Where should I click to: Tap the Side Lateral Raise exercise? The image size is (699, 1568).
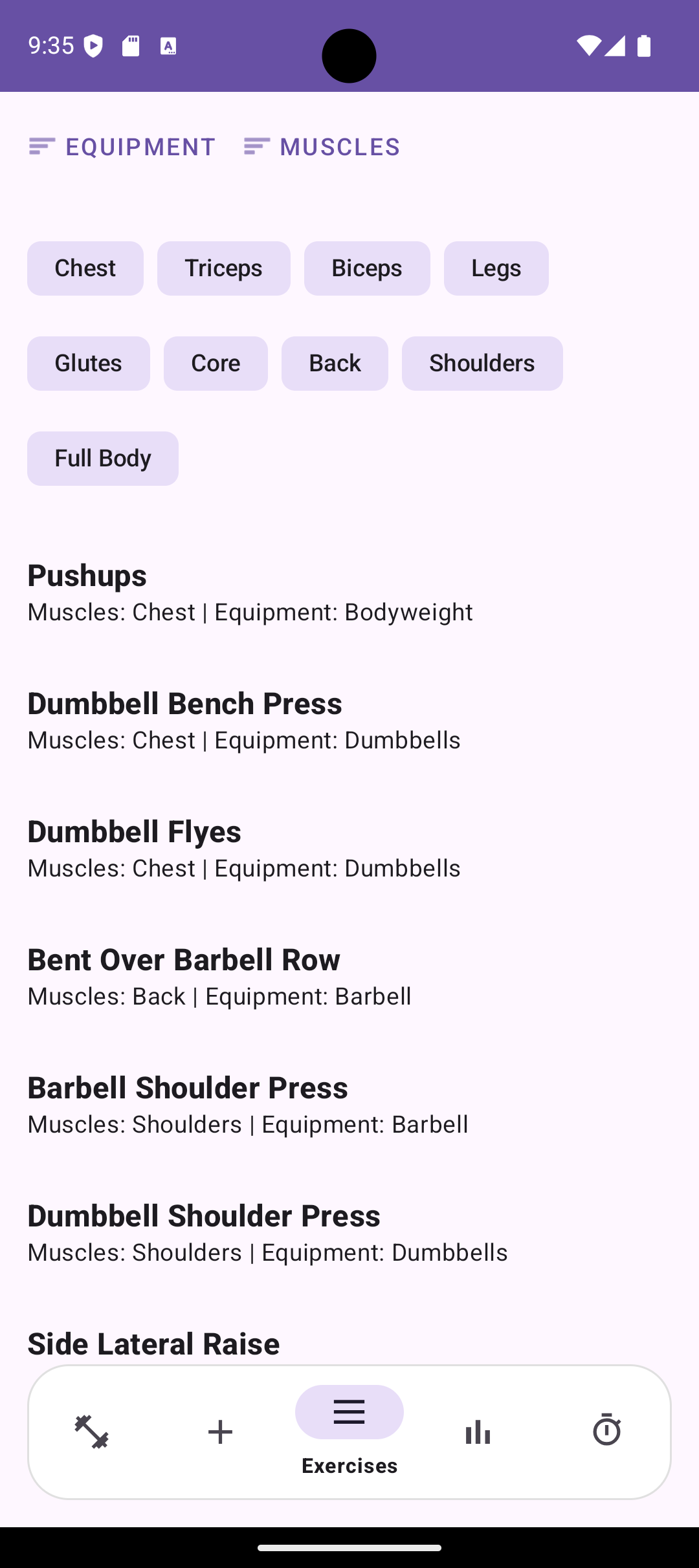point(153,1342)
